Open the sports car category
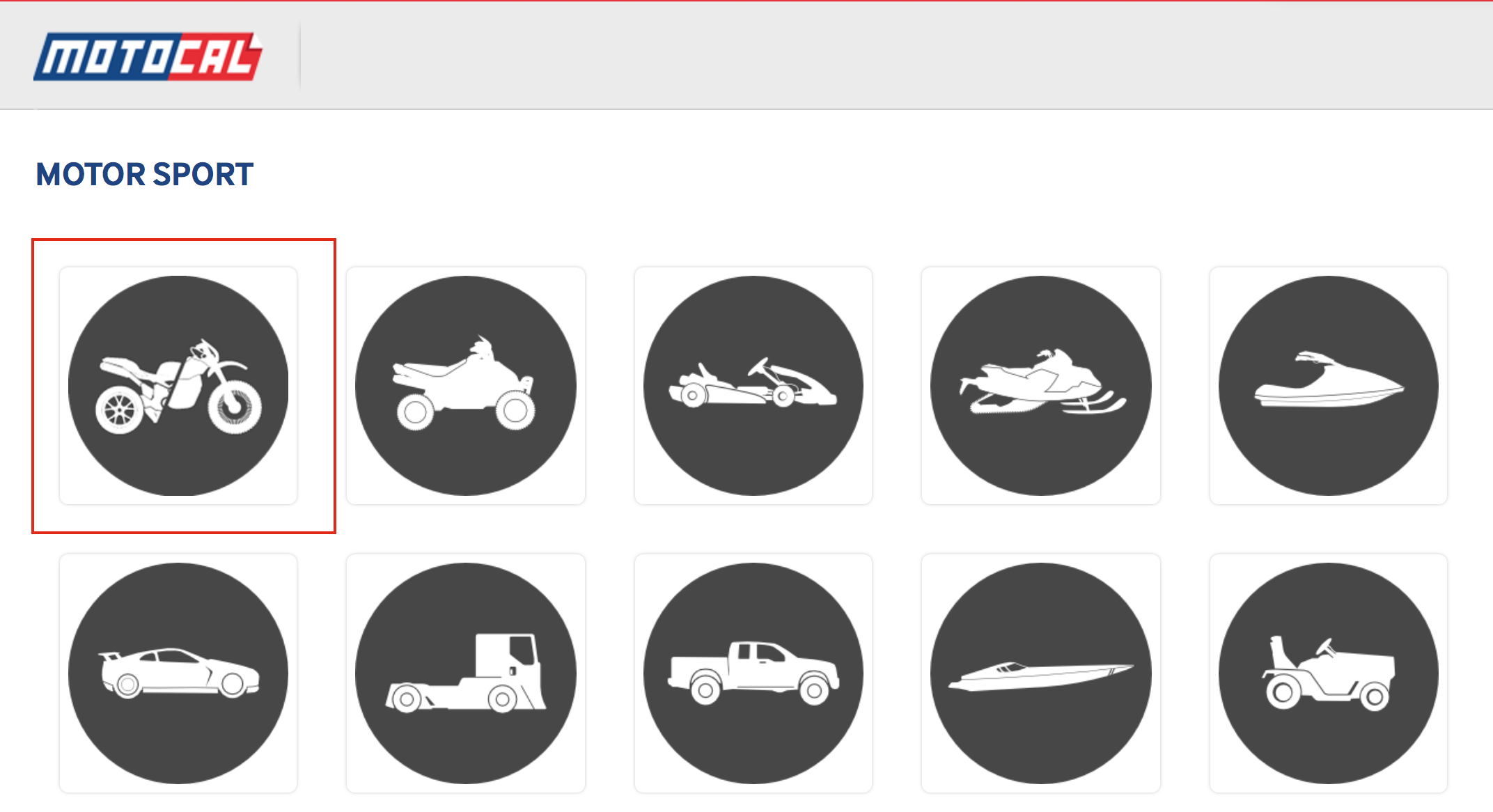Image resolution: width=1493 pixels, height=812 pixels. point(178,673)
